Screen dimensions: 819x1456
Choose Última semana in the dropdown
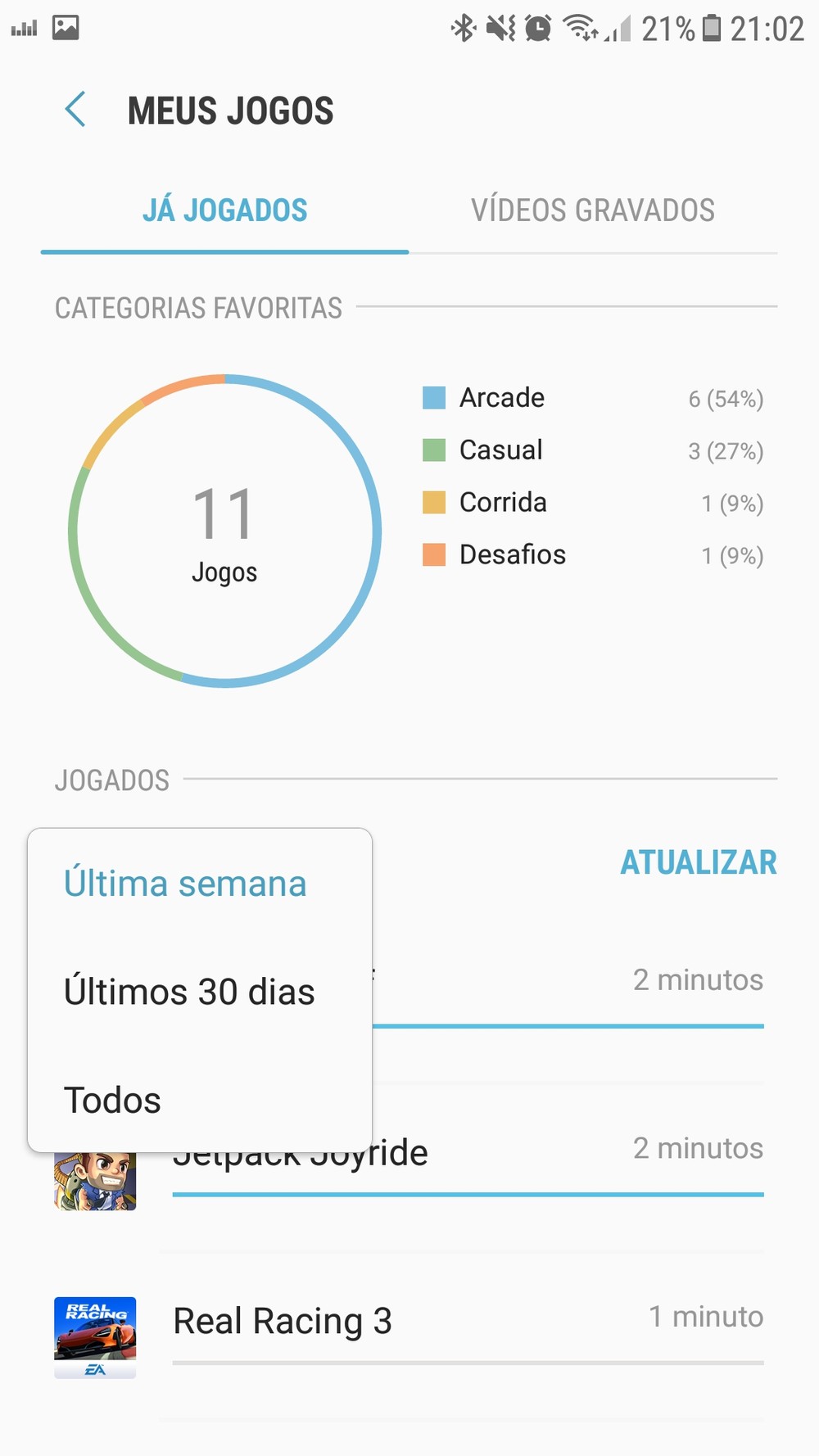[x=185, y=884]
